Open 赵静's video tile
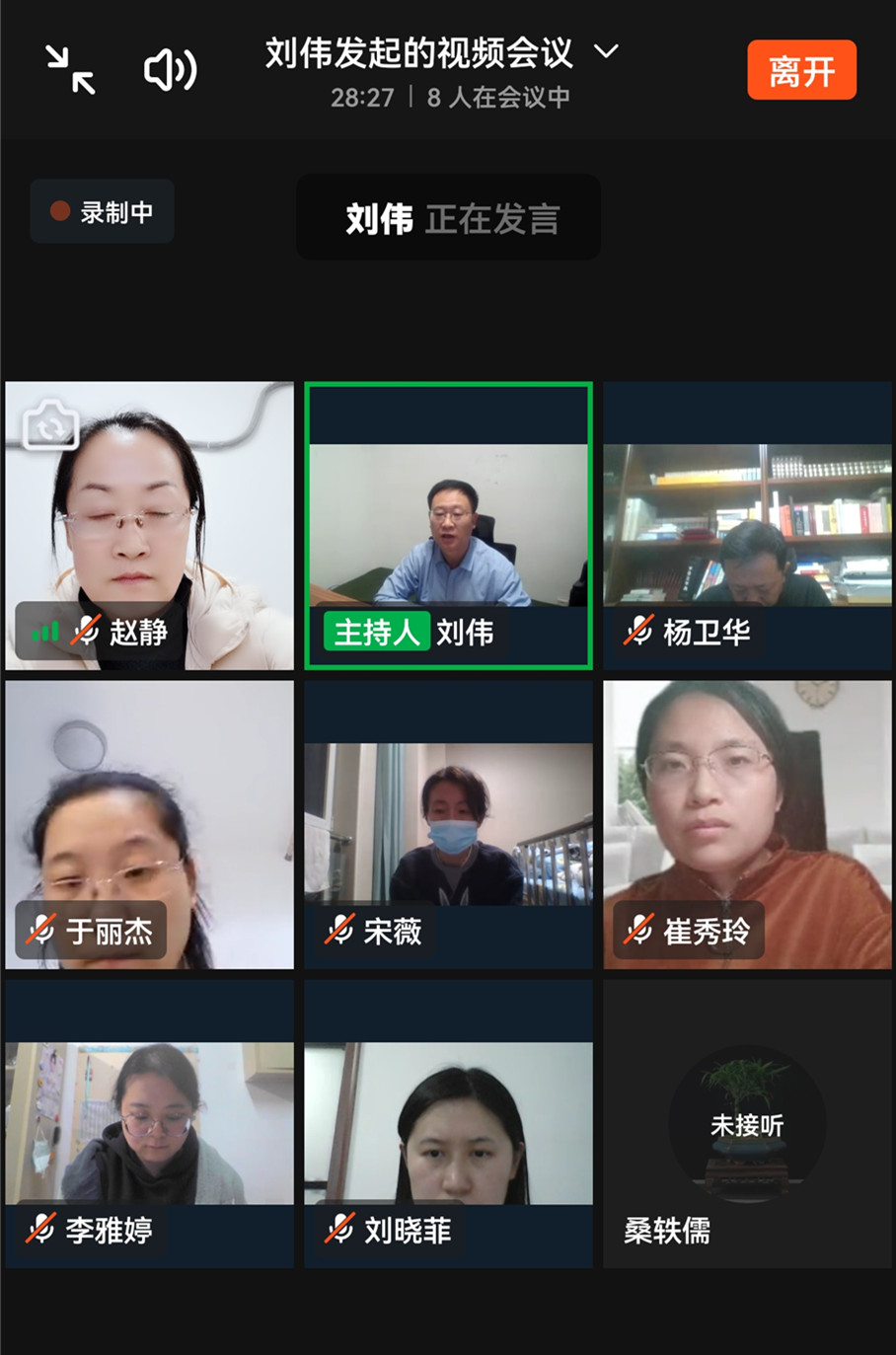 (150, 525)
